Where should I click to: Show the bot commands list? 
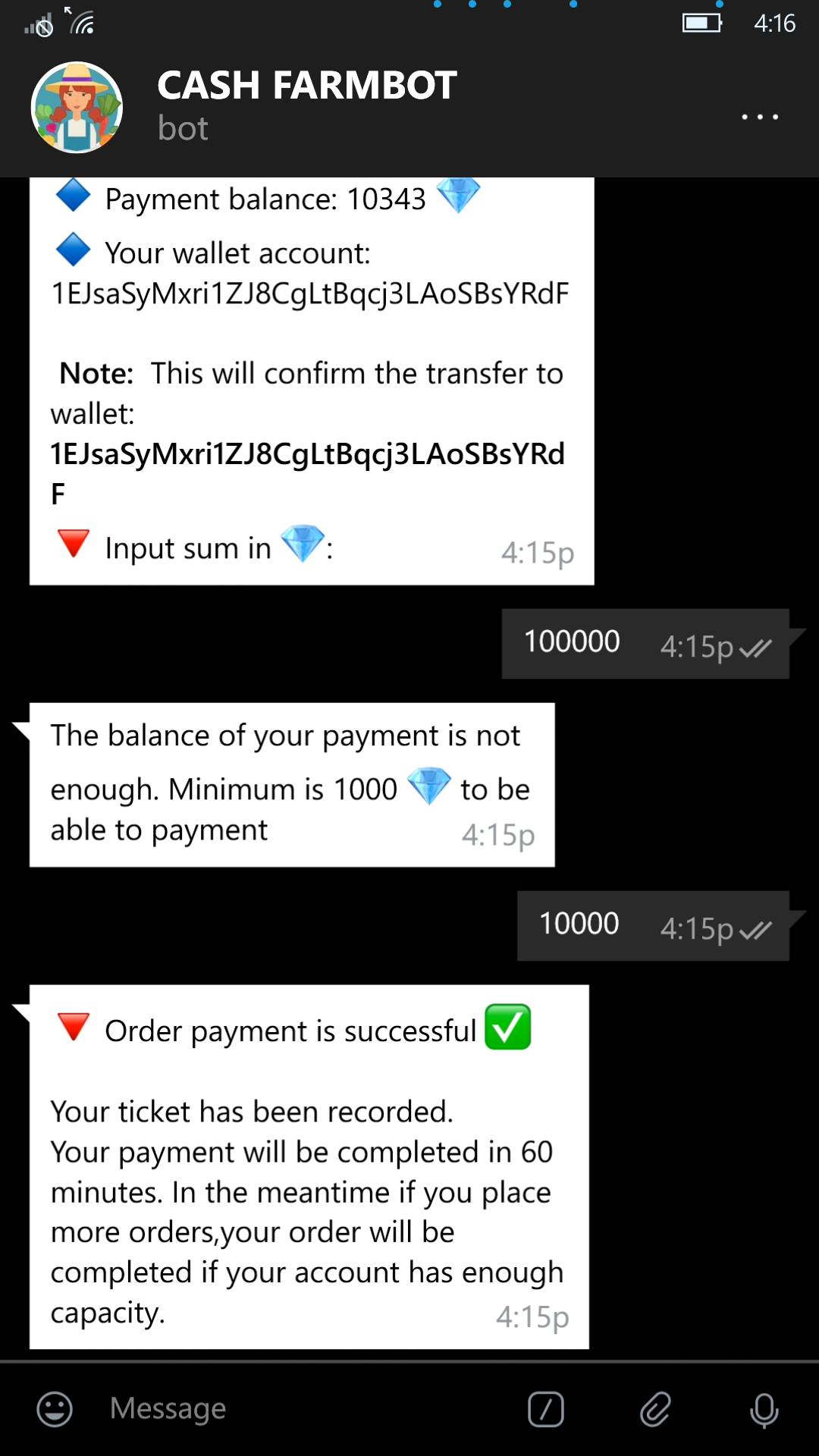546,1410
